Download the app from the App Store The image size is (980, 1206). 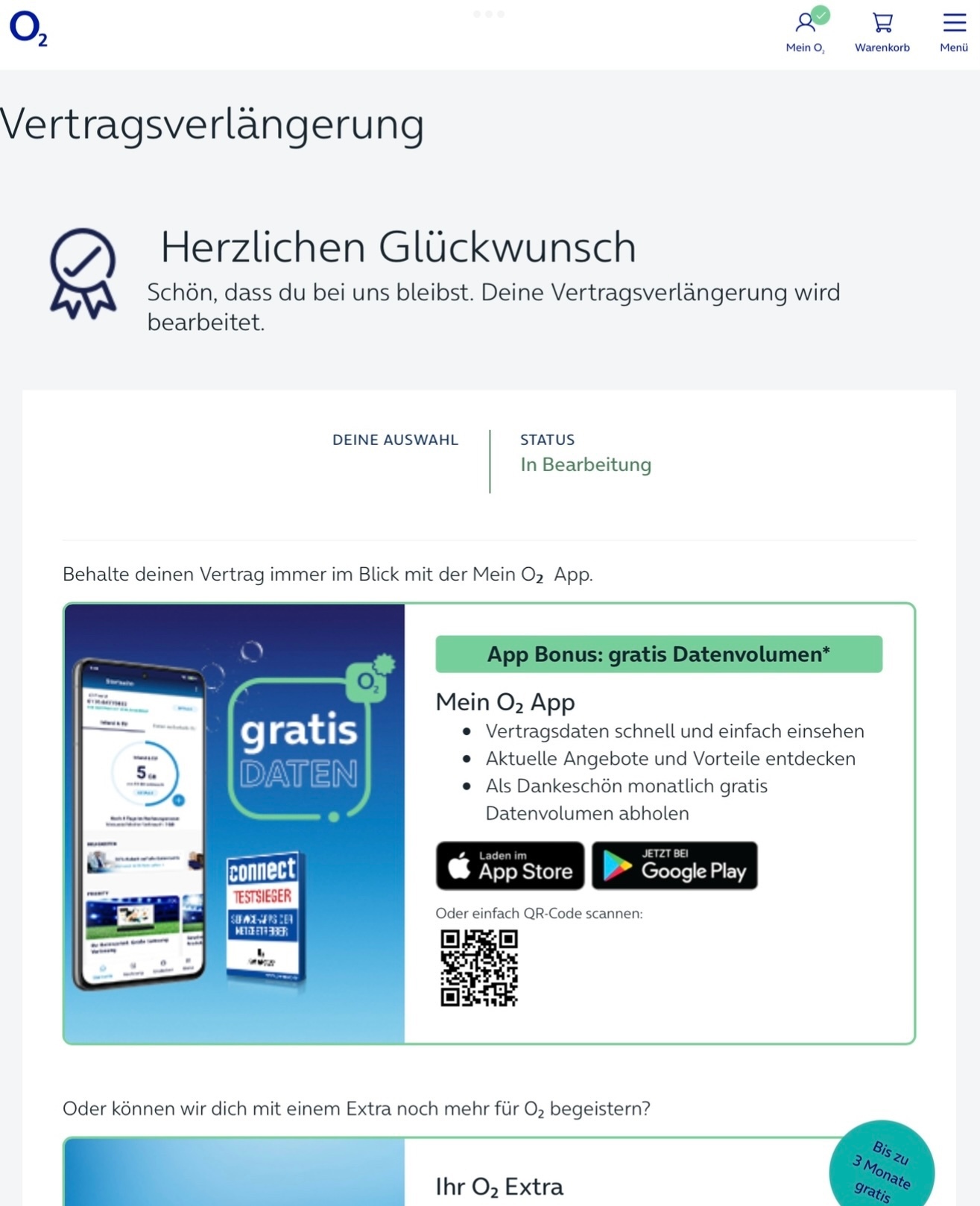[x=510, y=865]
